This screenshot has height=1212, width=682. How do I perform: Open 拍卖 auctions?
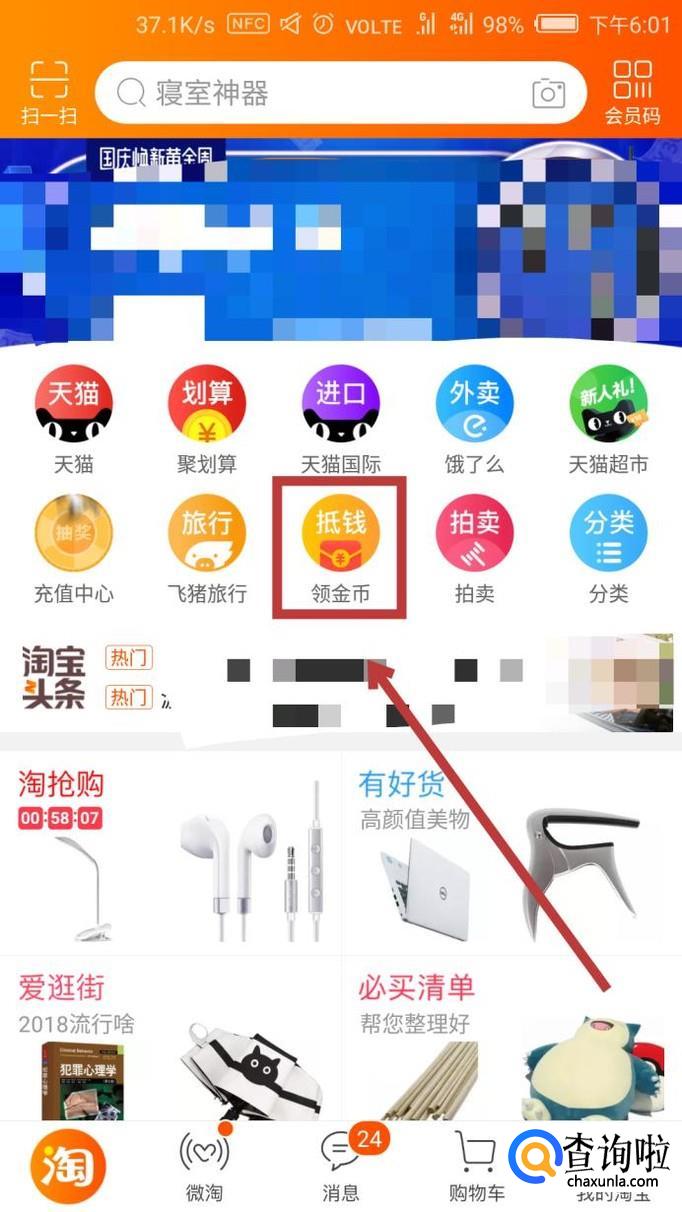[x=474, y=548]
